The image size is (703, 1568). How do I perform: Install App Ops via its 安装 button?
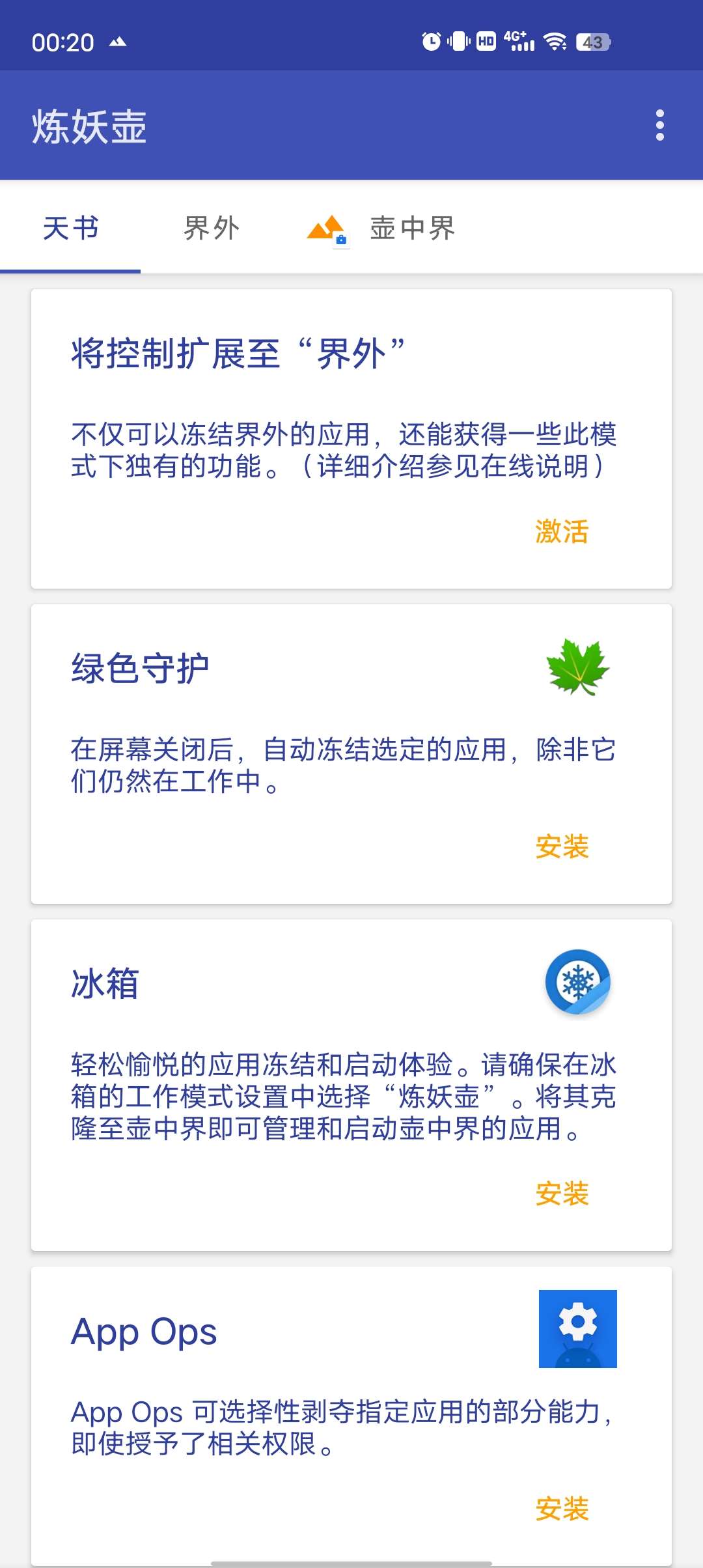coord(562,1508)
